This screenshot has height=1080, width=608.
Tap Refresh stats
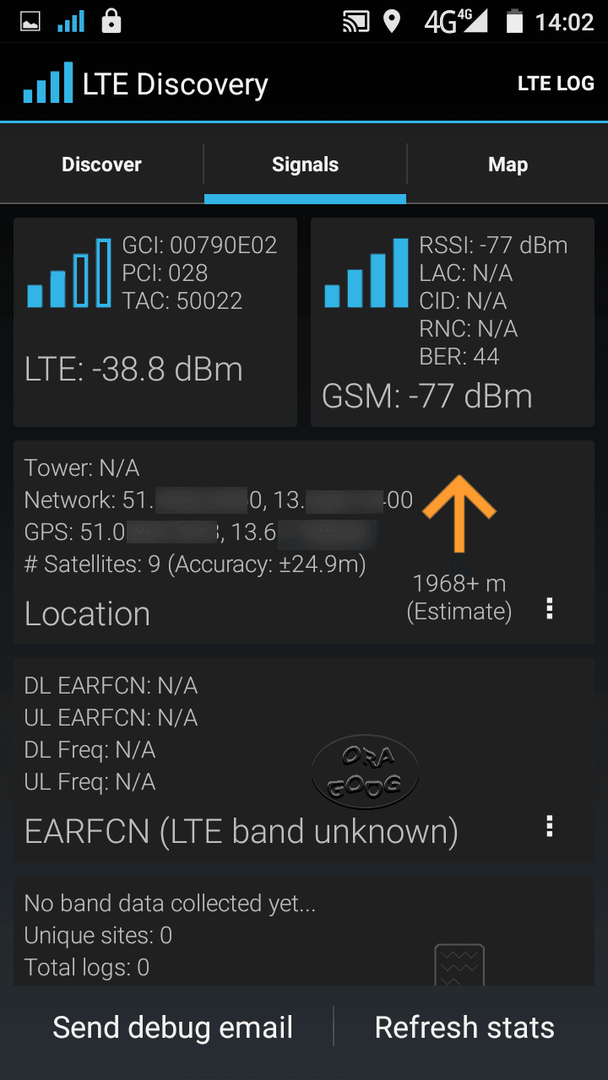(464, 1027)
